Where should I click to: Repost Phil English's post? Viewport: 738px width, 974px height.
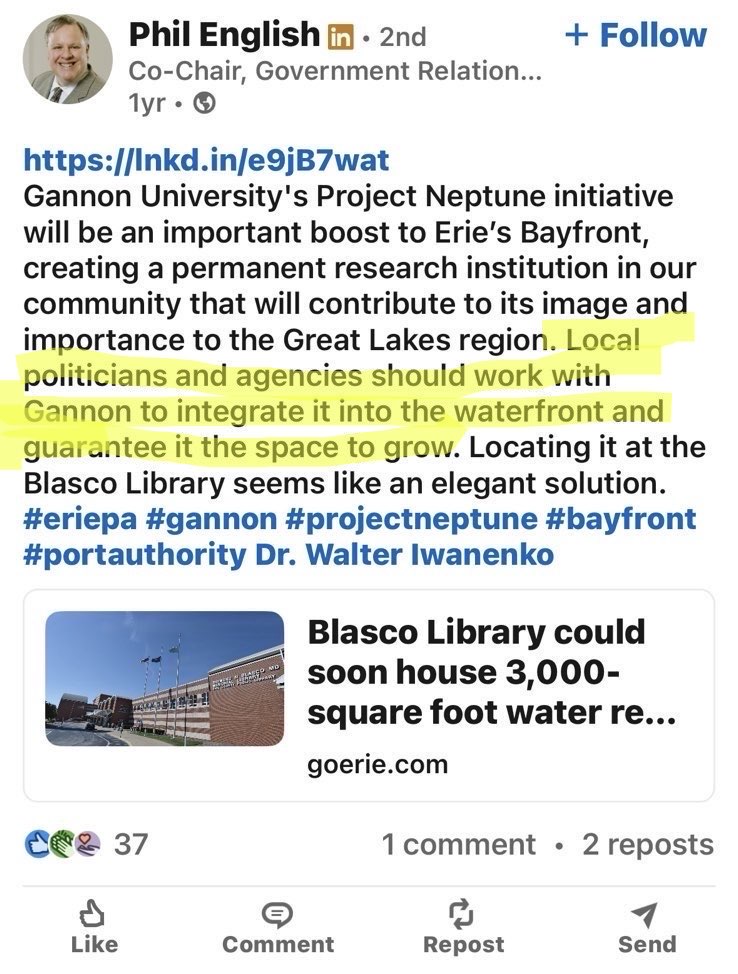coord(463,926)
